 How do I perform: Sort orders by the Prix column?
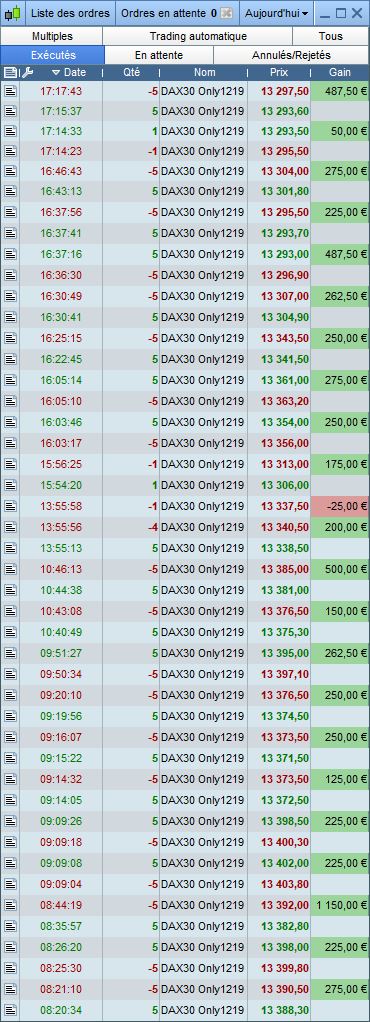tap(279, 72)
